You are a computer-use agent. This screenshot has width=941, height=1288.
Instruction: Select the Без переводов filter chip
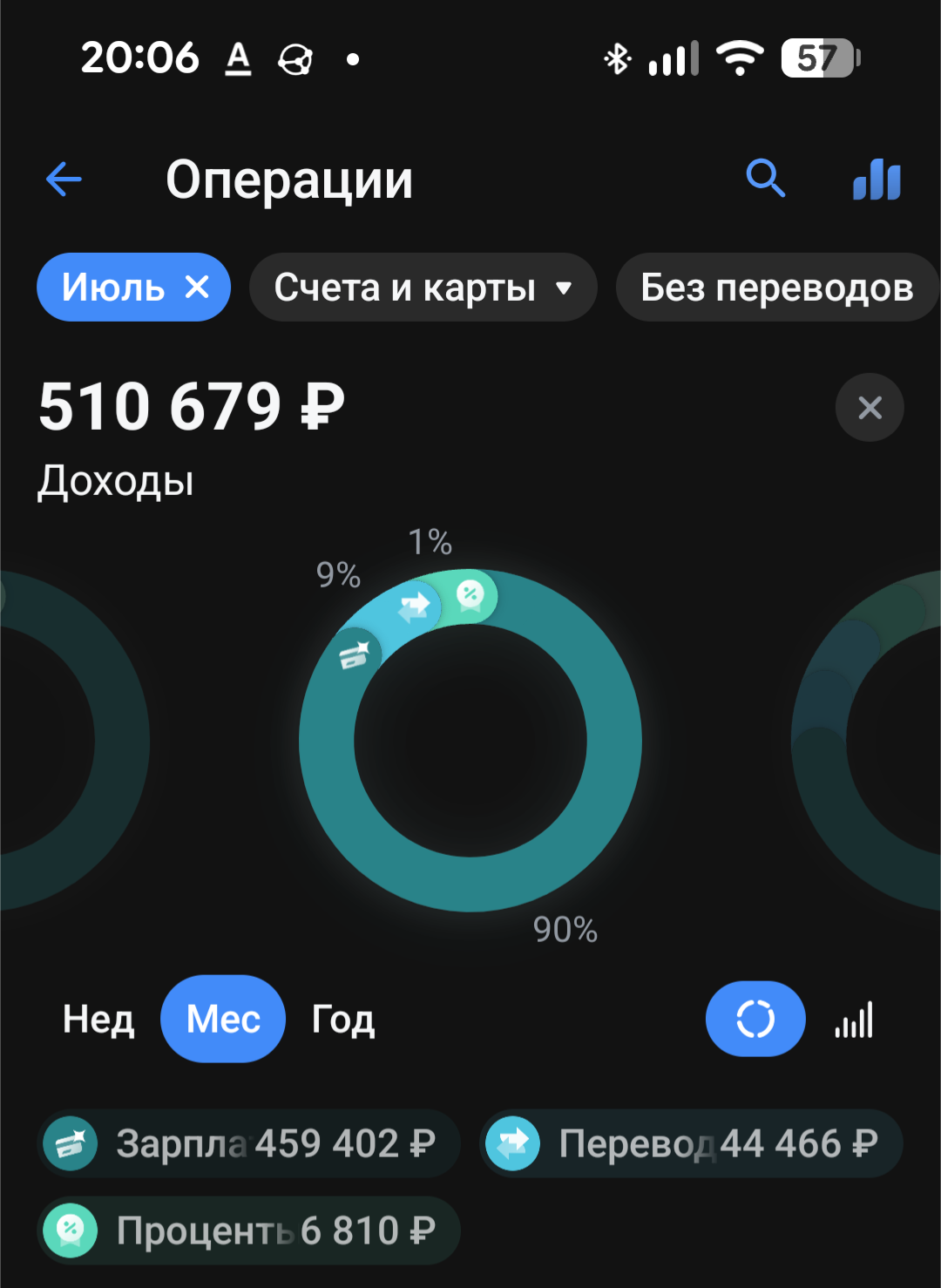click(776, 288)
